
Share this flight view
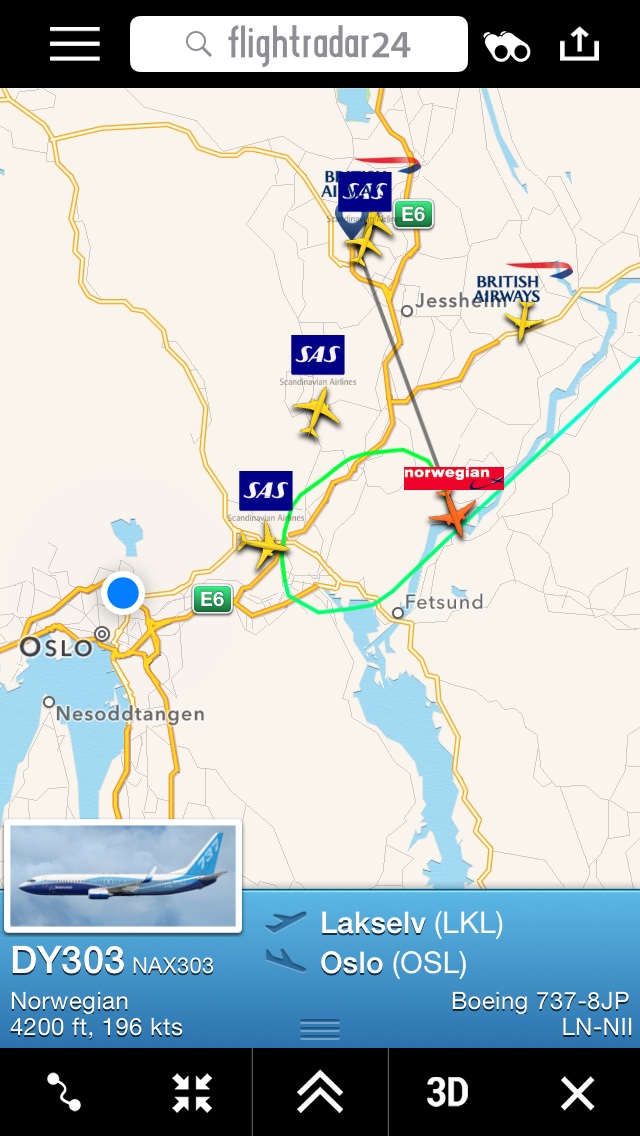(579, 44)
